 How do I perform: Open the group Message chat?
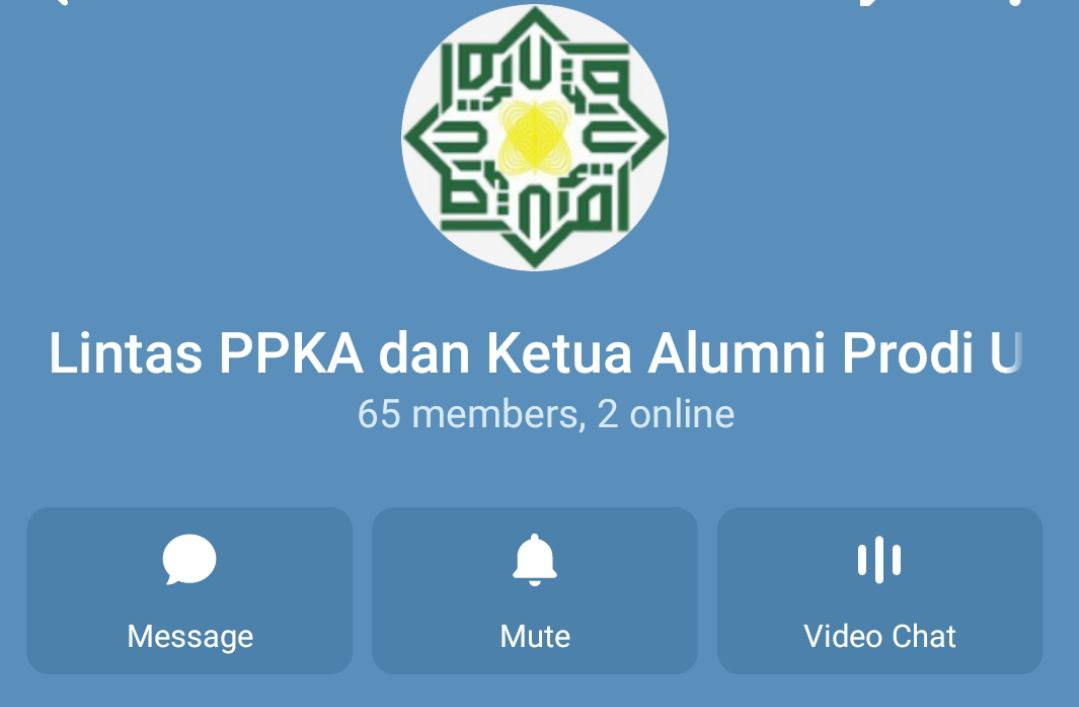coord(190,590)
